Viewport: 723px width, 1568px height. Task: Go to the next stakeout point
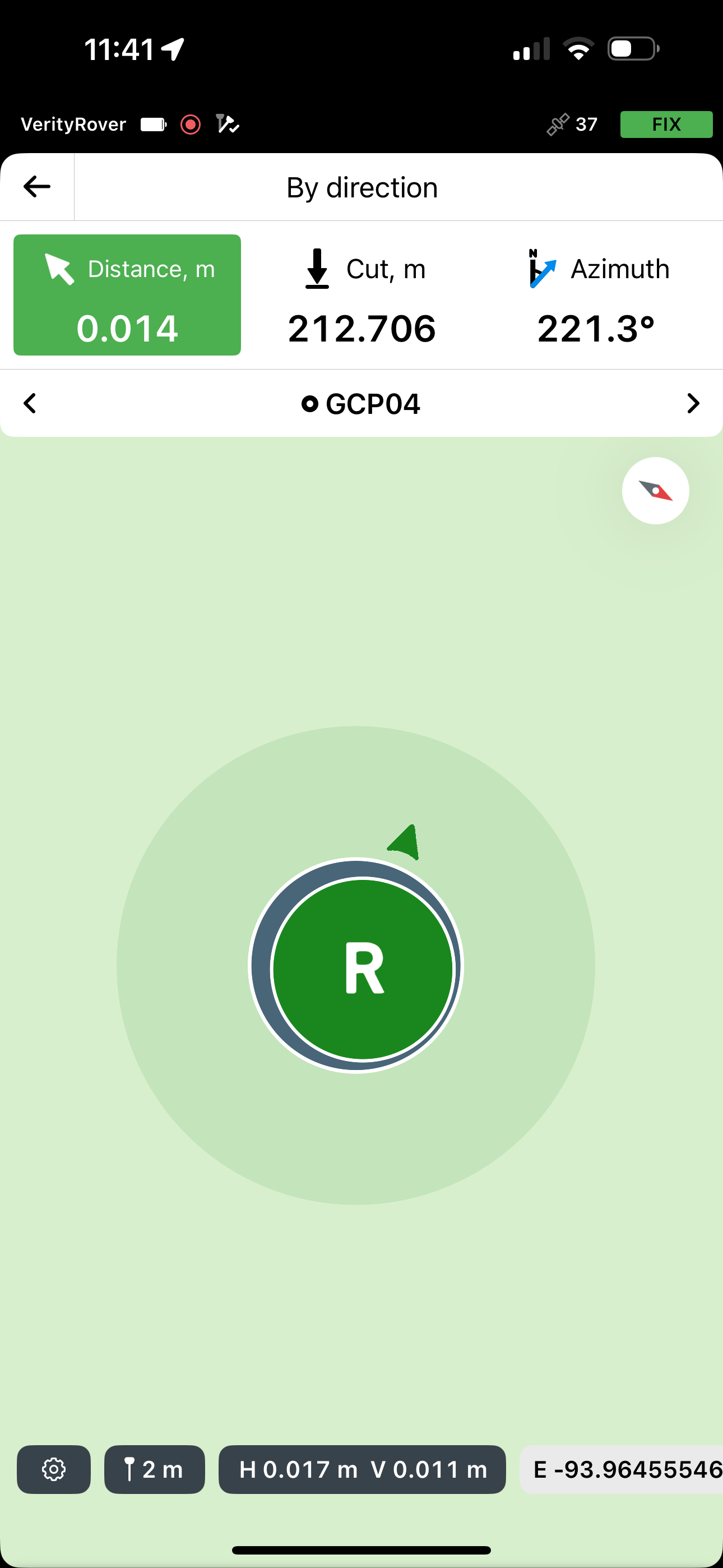(x=693, y=404)
